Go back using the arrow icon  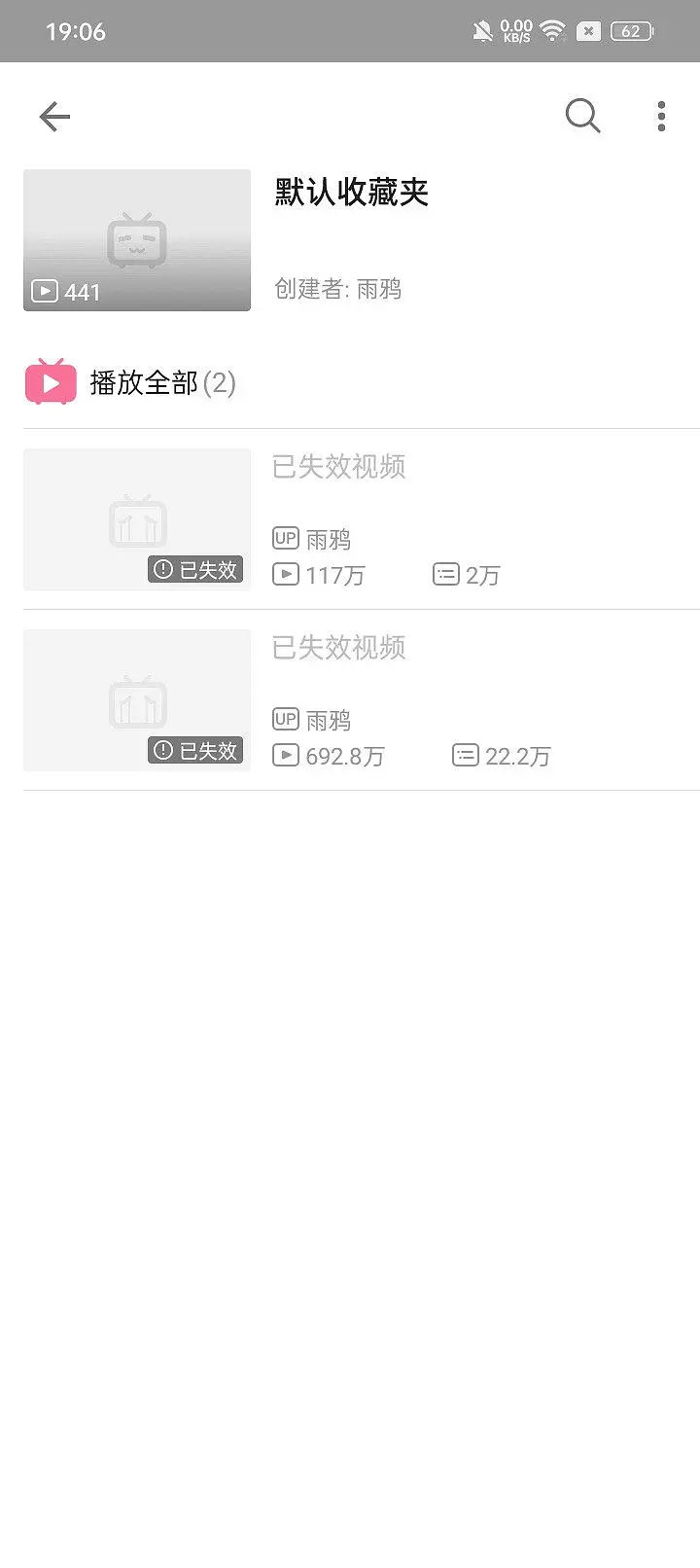pyautogui.click(x=54, y=117)
